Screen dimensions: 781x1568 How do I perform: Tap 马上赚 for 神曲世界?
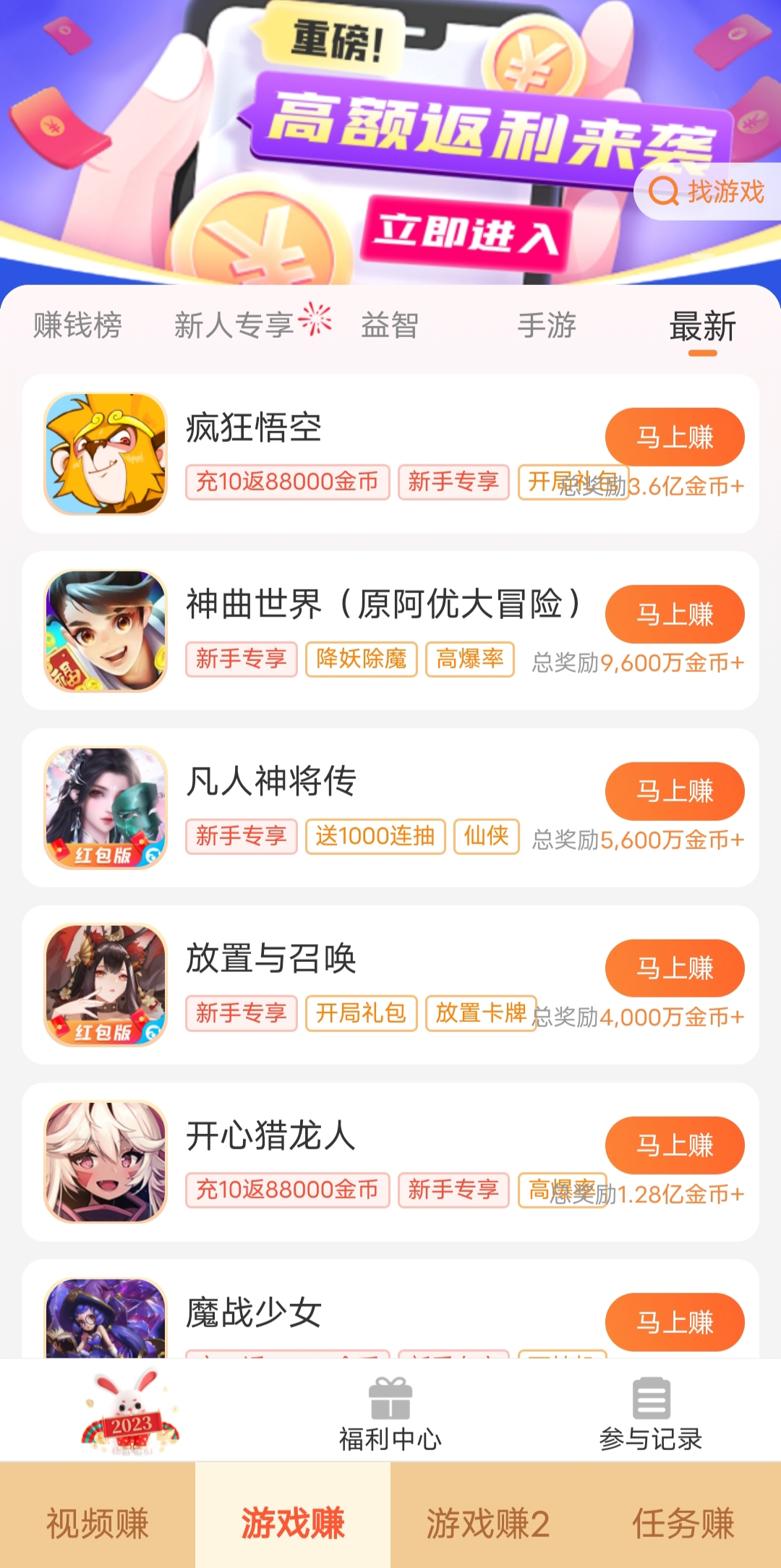(674, 614)
